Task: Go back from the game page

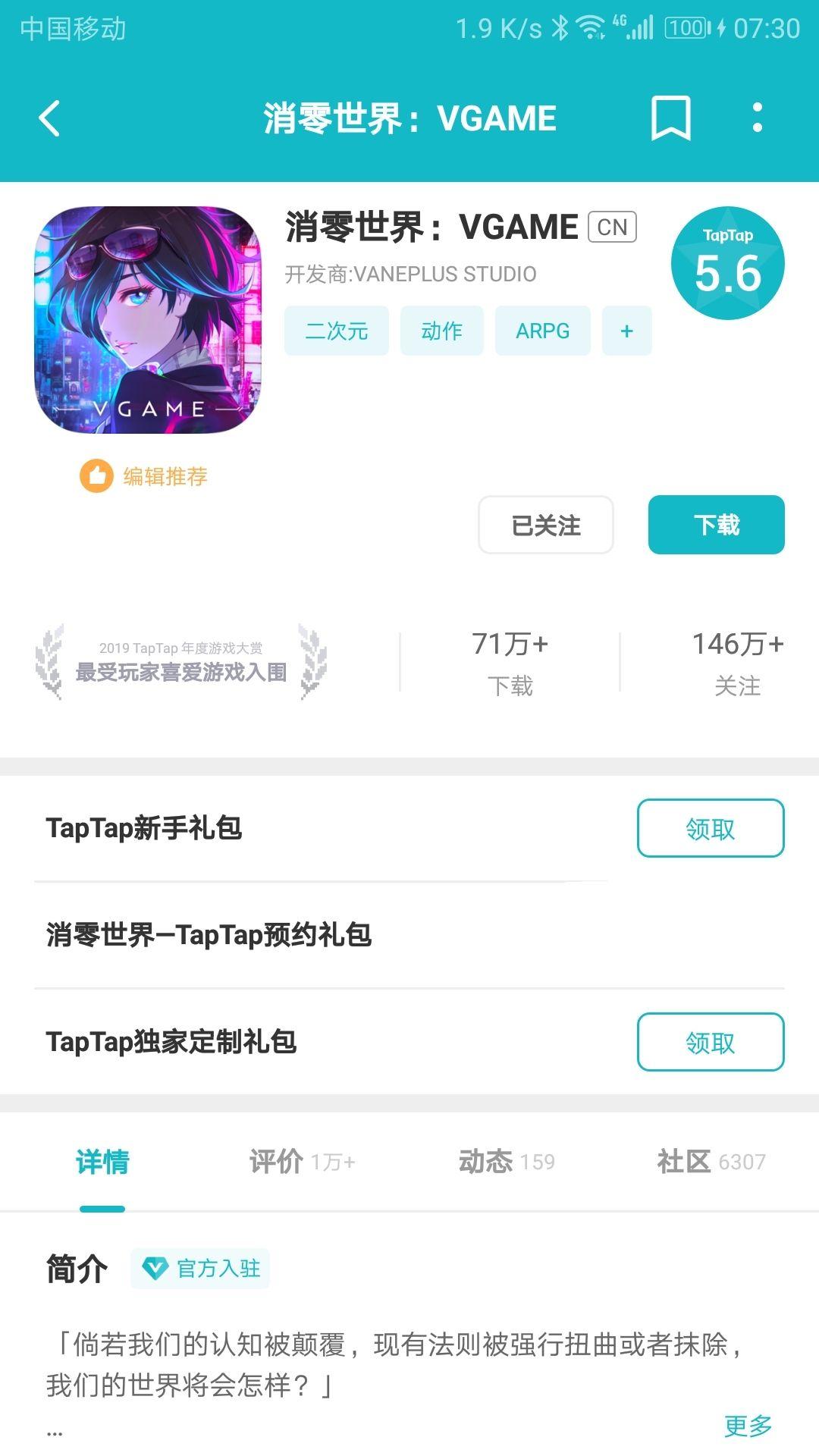Action: [50, 119]
